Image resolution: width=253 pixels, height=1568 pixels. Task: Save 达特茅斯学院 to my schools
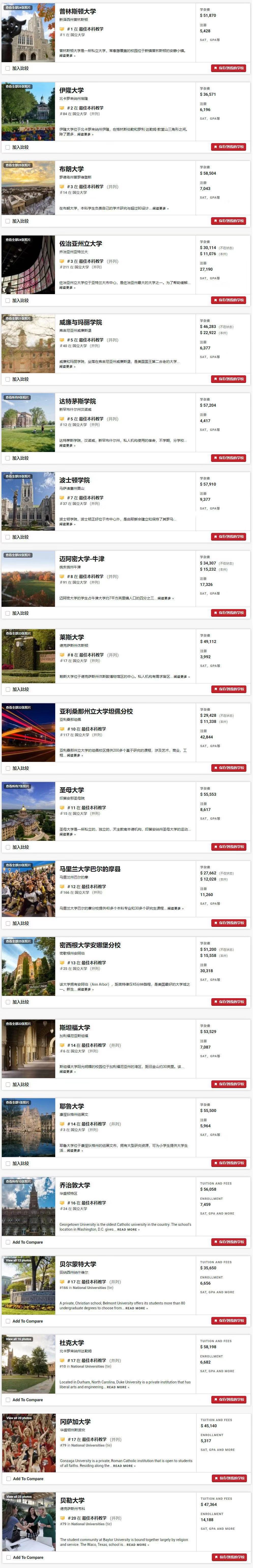tap(229, 458)
